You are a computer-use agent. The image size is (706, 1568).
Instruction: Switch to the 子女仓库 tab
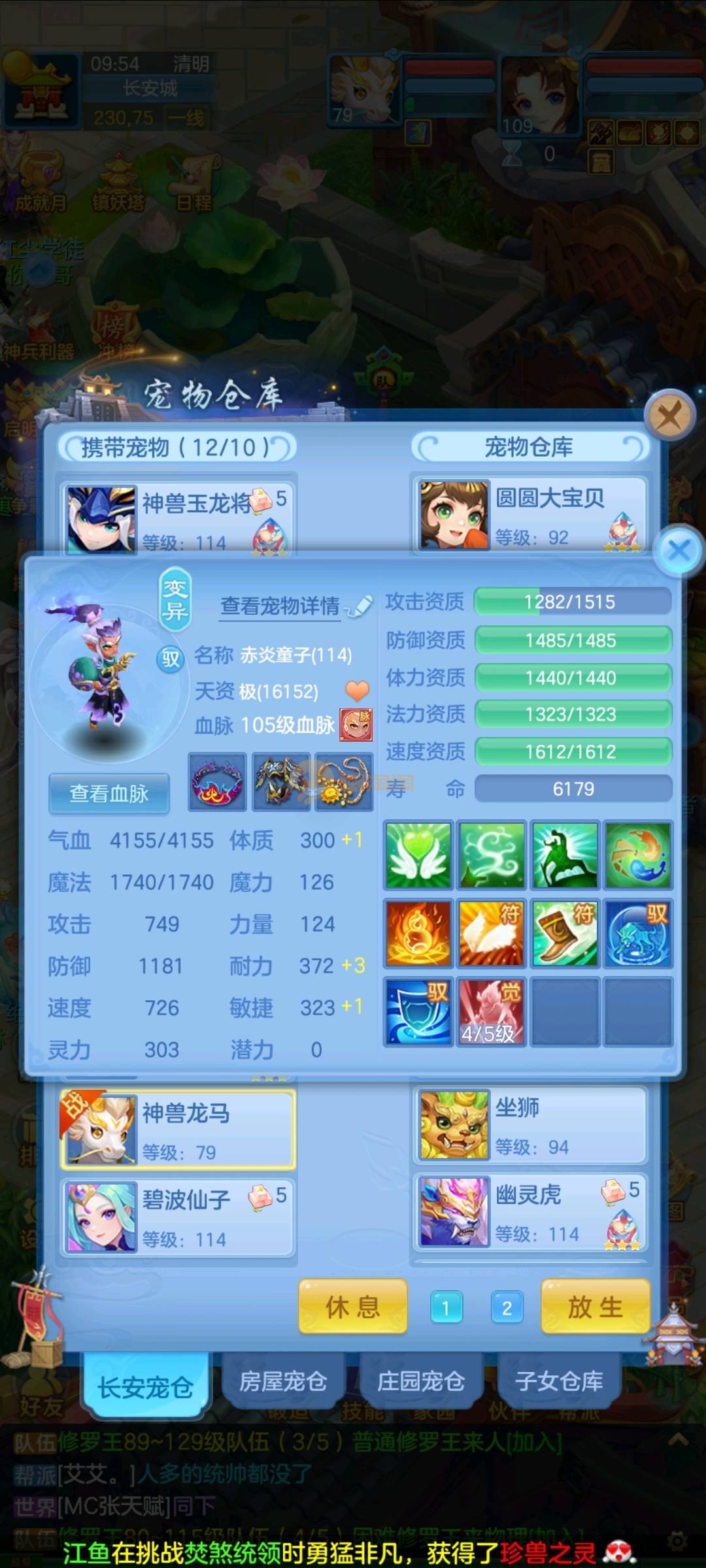559,1381
